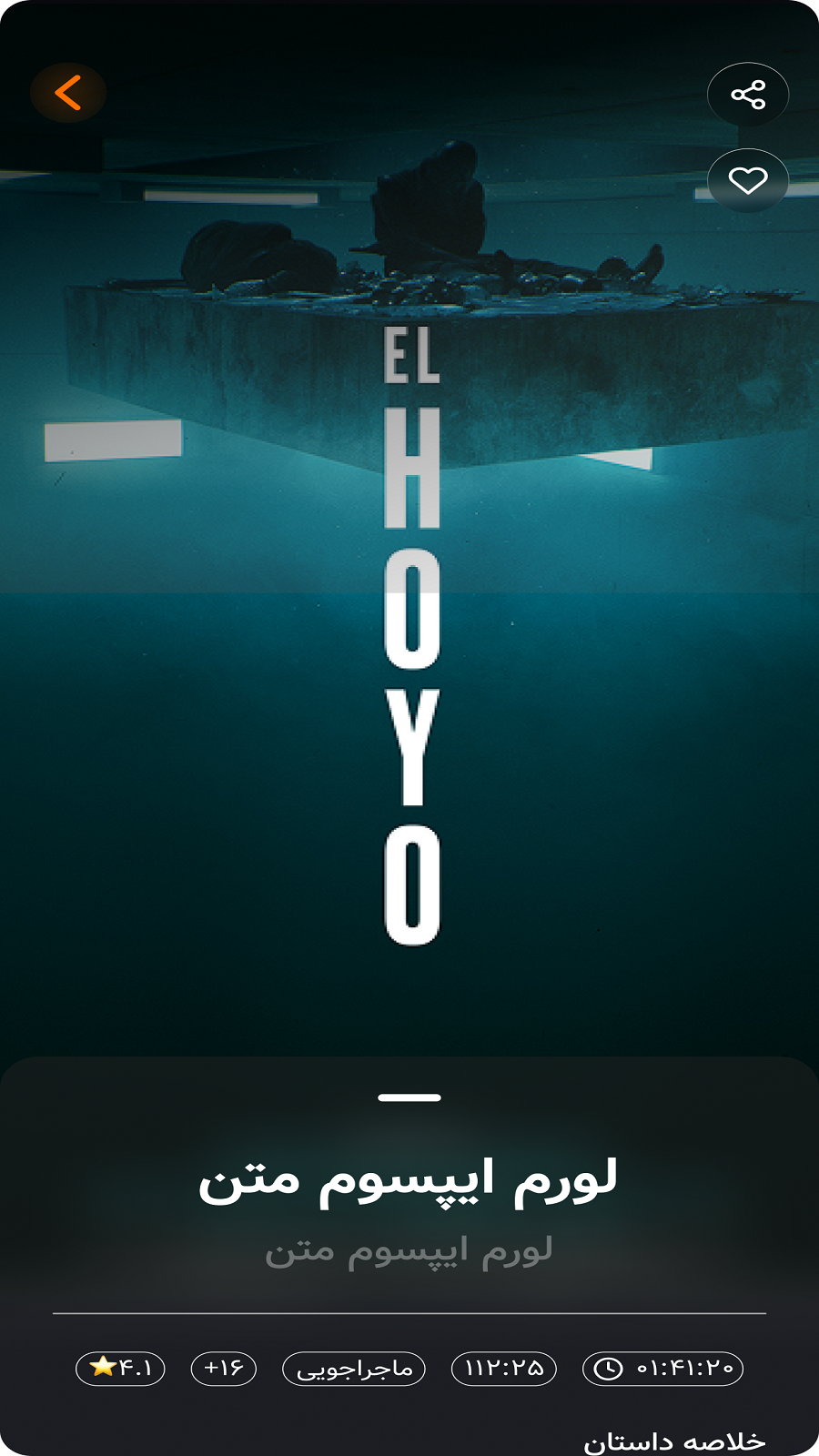Viewport: 819px width, 1456px height.
Task: Tap the bottom sheet drag handle
Action: (x=409, y=1097)
